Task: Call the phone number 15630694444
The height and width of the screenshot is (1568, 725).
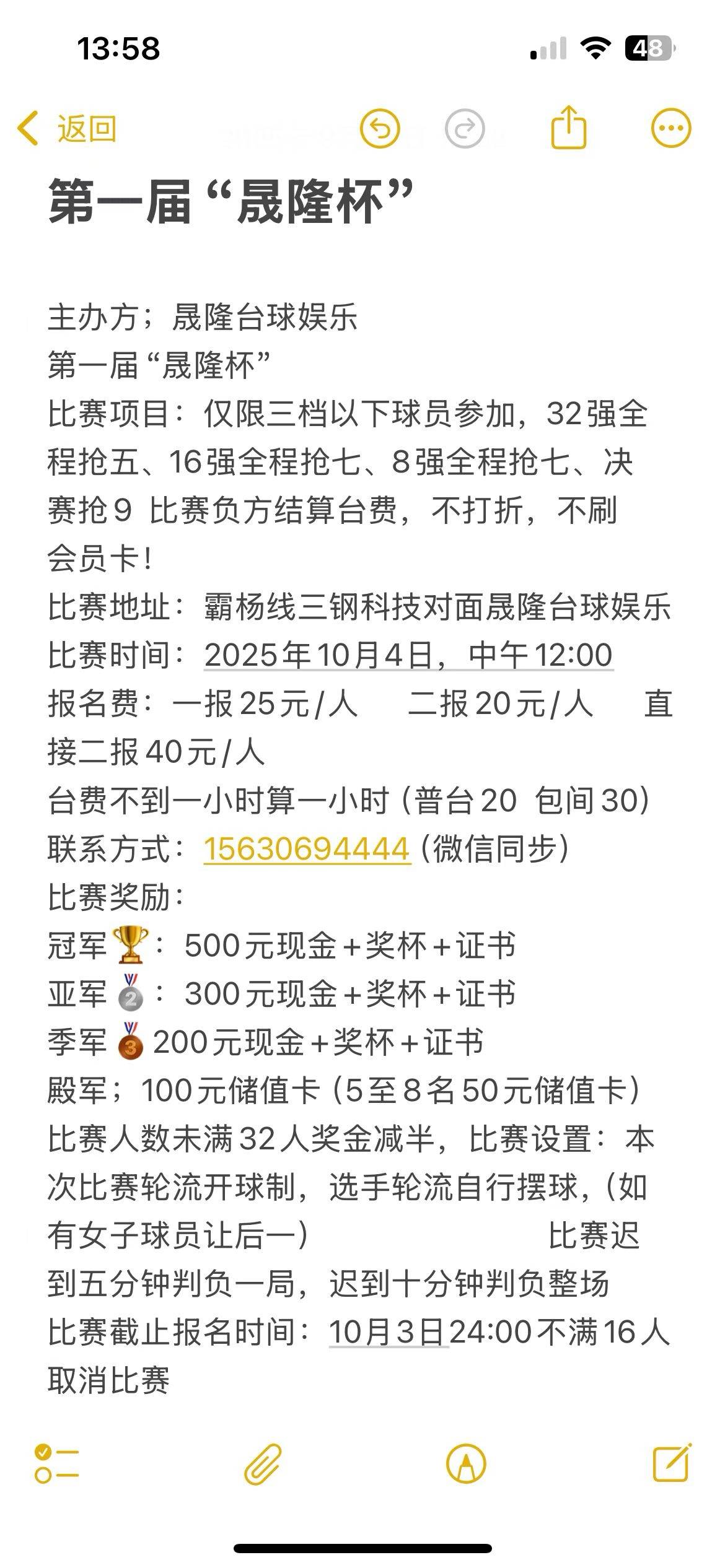Action: click(307, 848)
